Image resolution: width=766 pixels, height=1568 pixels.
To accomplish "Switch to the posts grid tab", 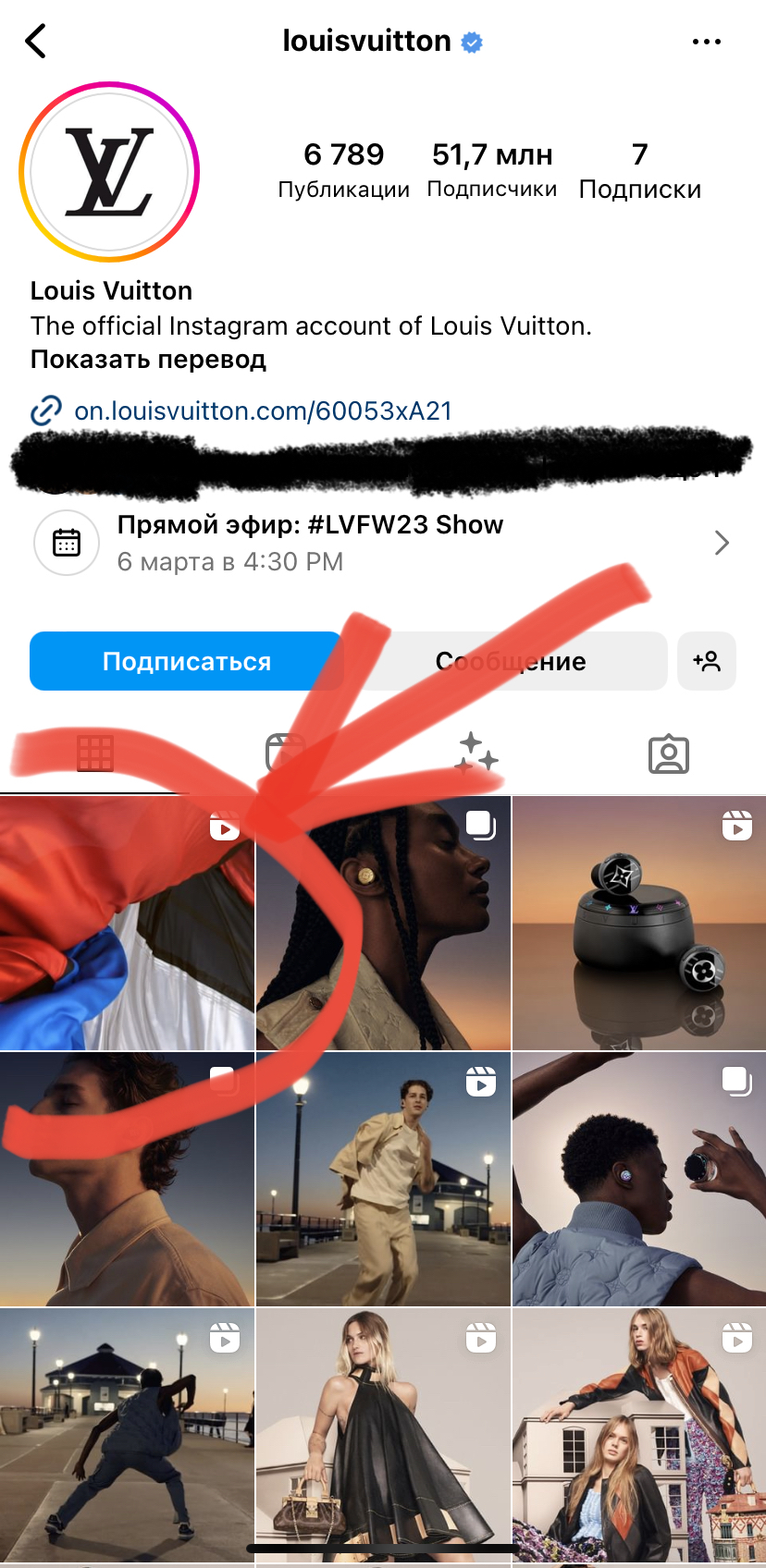I will tap(95, 754).
